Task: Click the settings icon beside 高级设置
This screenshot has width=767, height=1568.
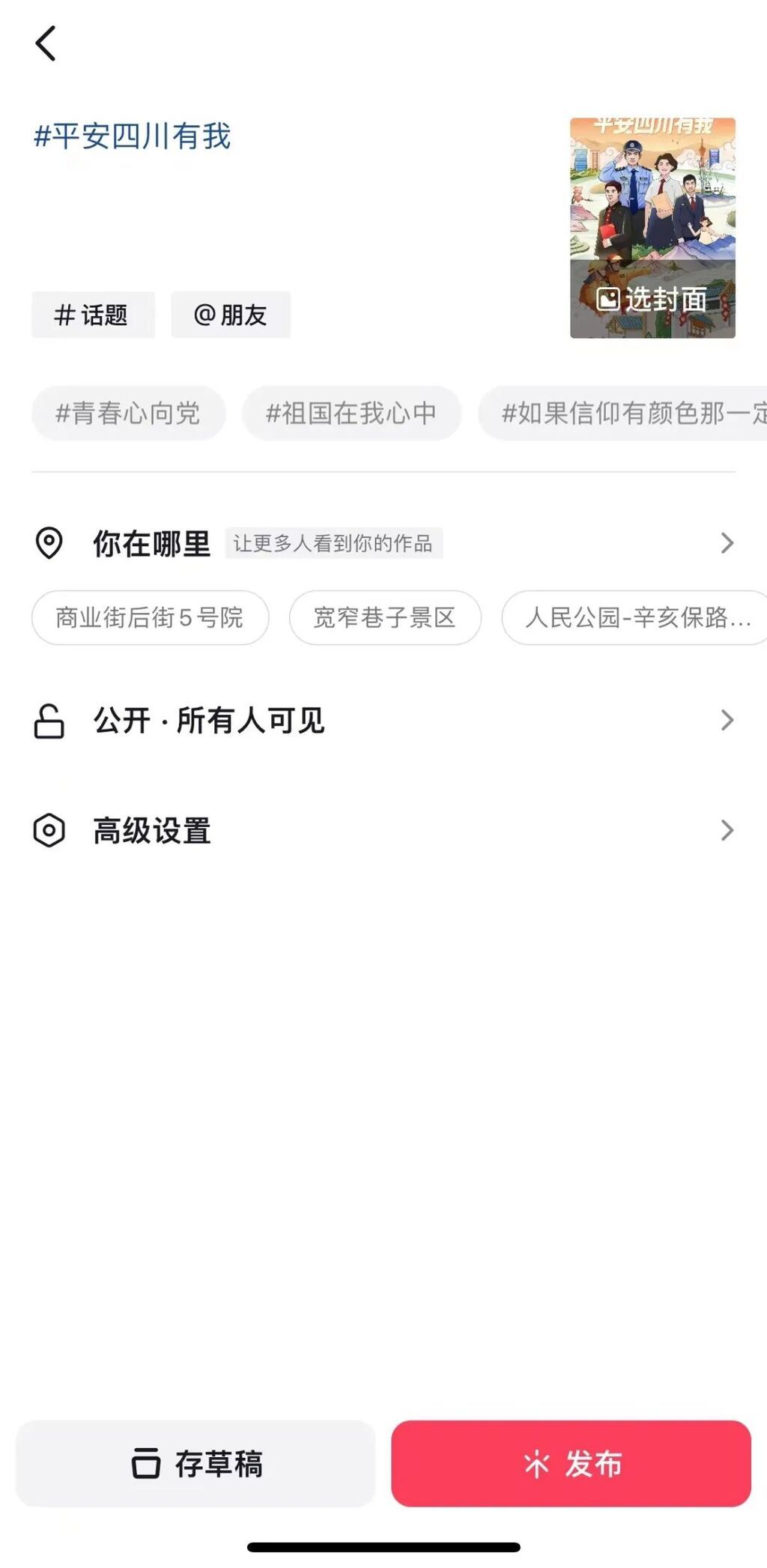Action: [48, 830]
